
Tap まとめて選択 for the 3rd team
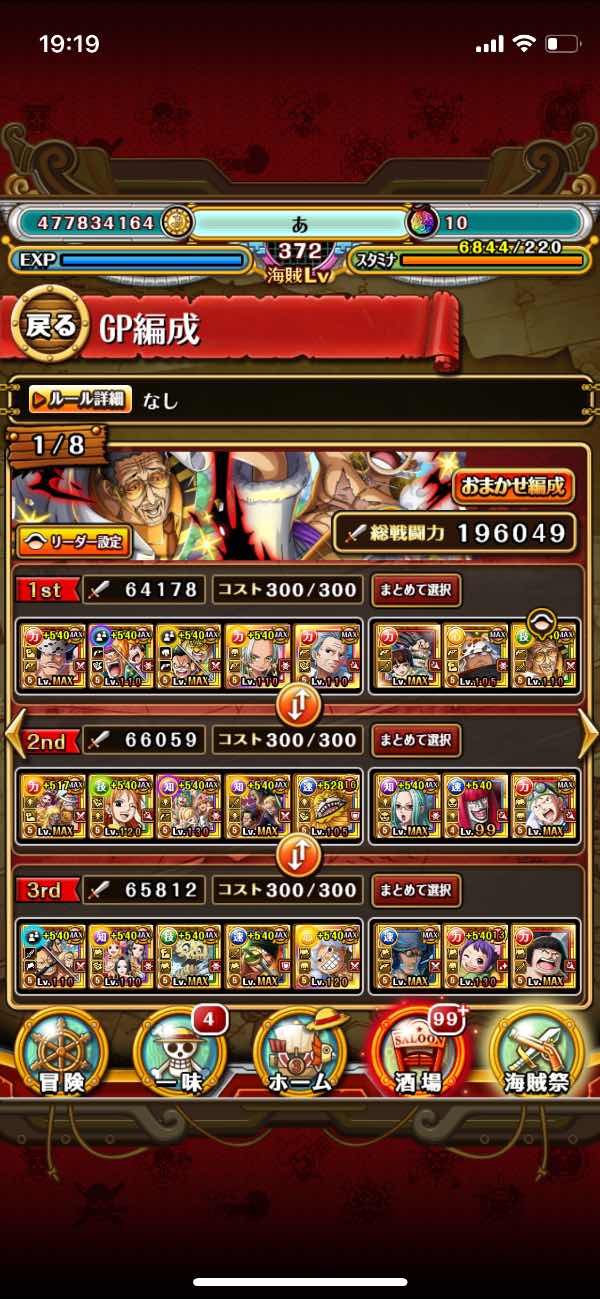pos(416,890)
